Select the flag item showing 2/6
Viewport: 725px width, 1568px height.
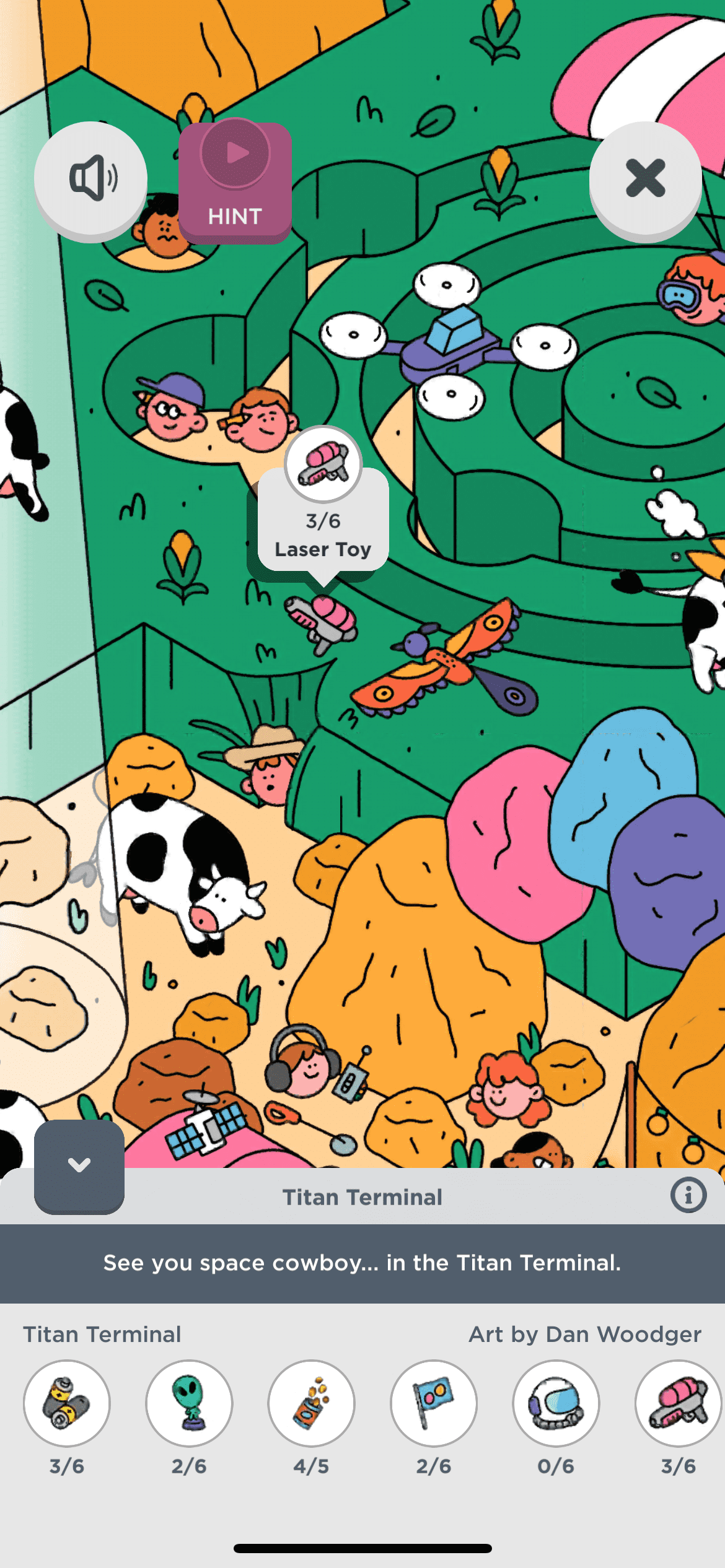click(433, 1403)
